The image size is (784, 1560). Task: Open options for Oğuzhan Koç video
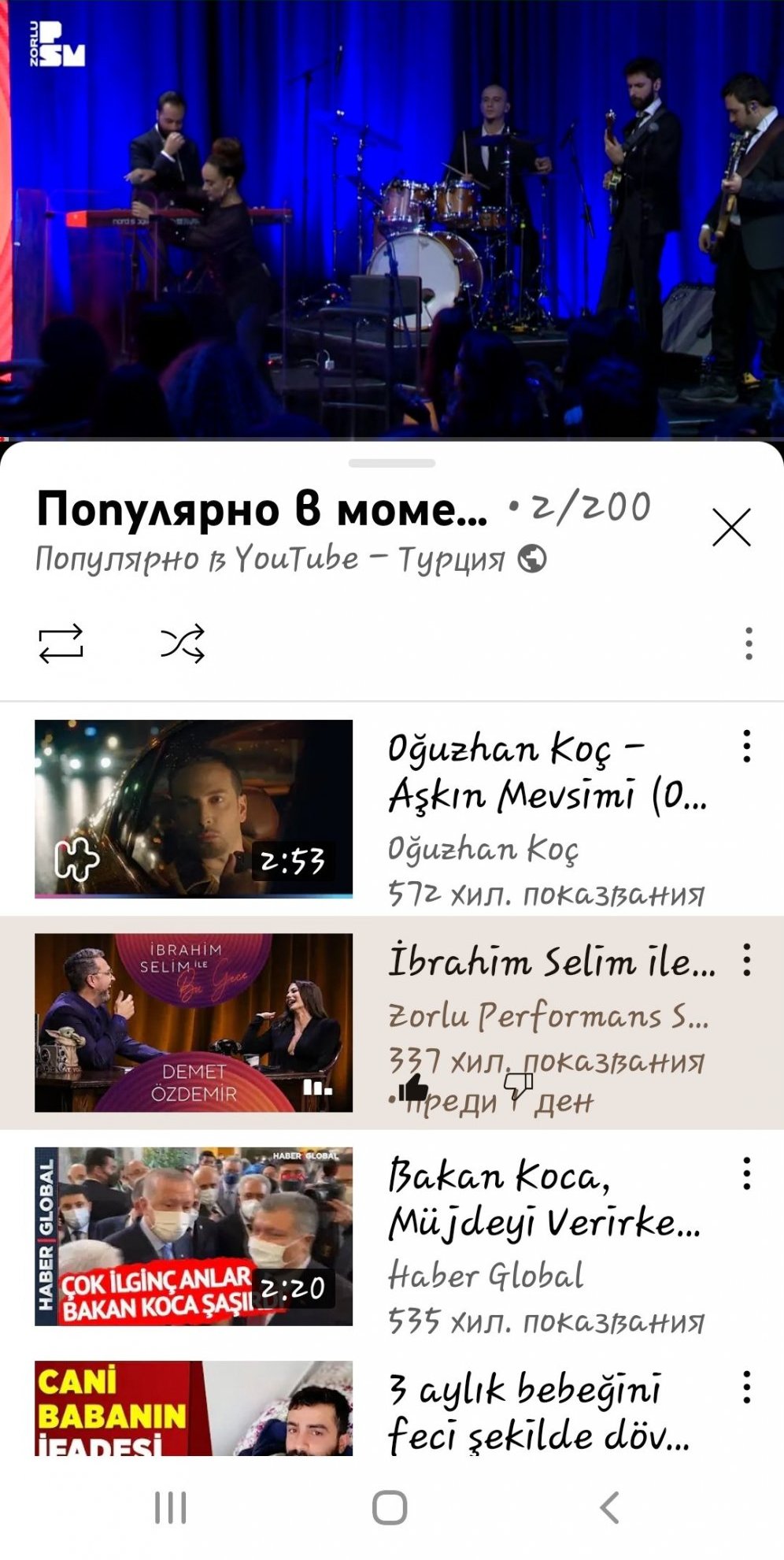pyautogui.click(x=746, y=746)
